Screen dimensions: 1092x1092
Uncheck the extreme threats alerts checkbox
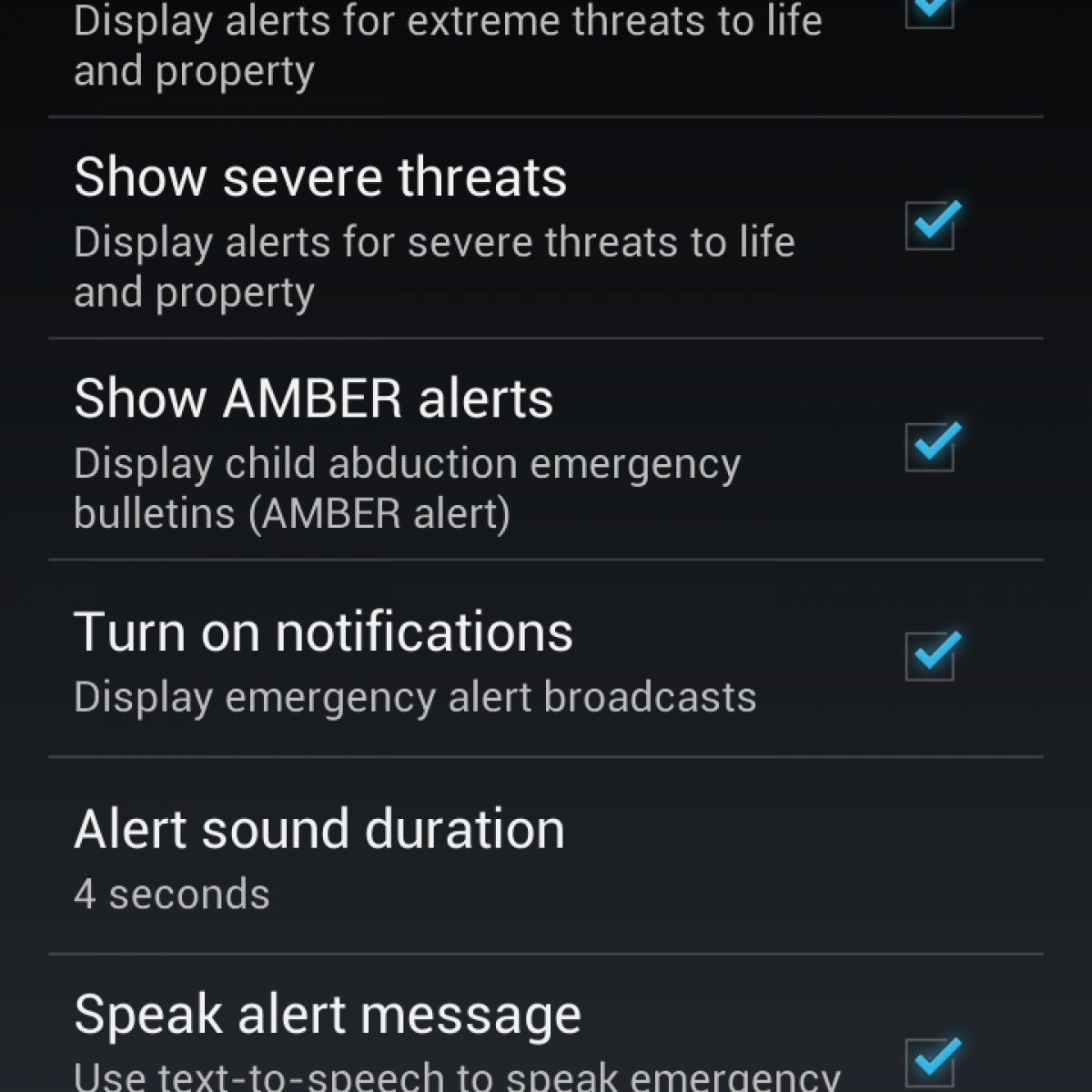pos(930,11)
